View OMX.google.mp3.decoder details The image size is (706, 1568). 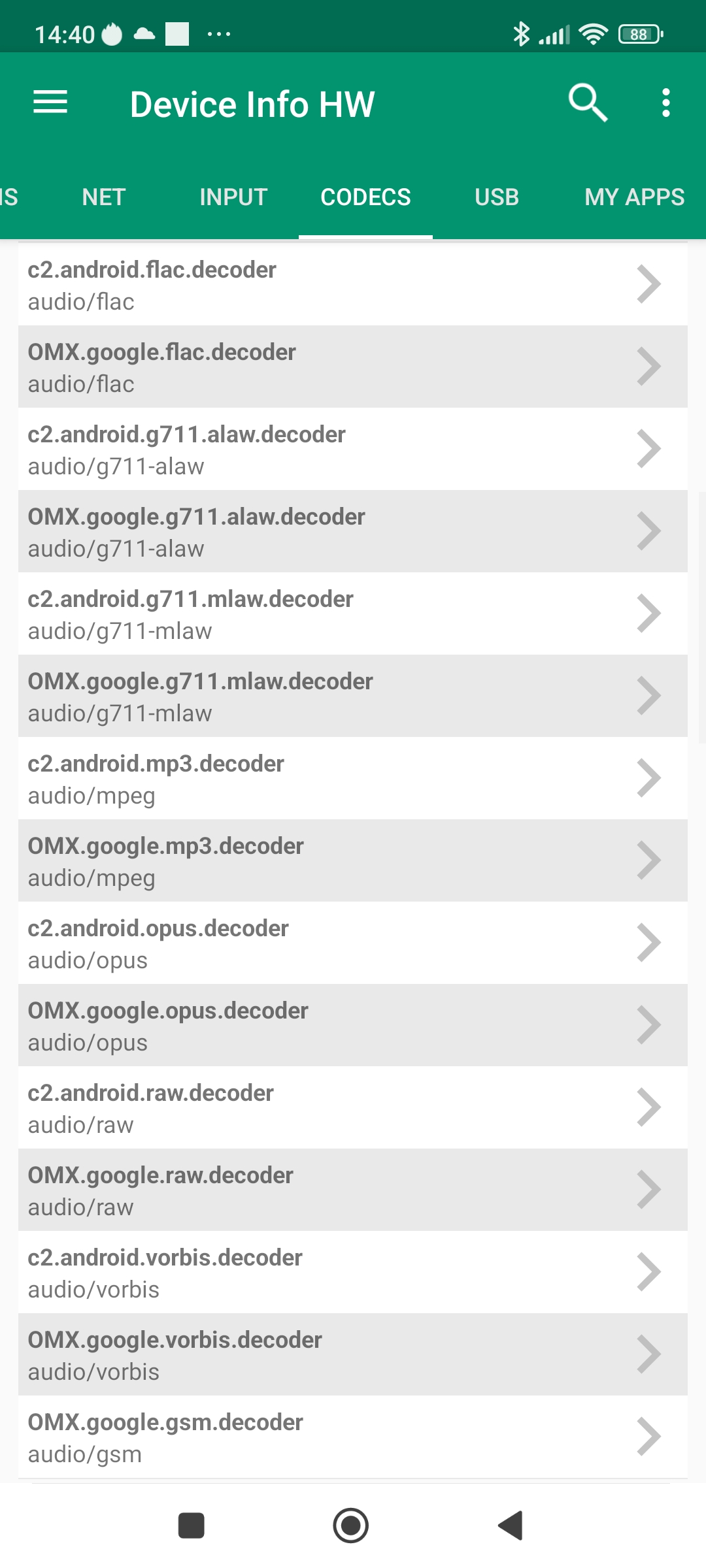click(353, 861)
